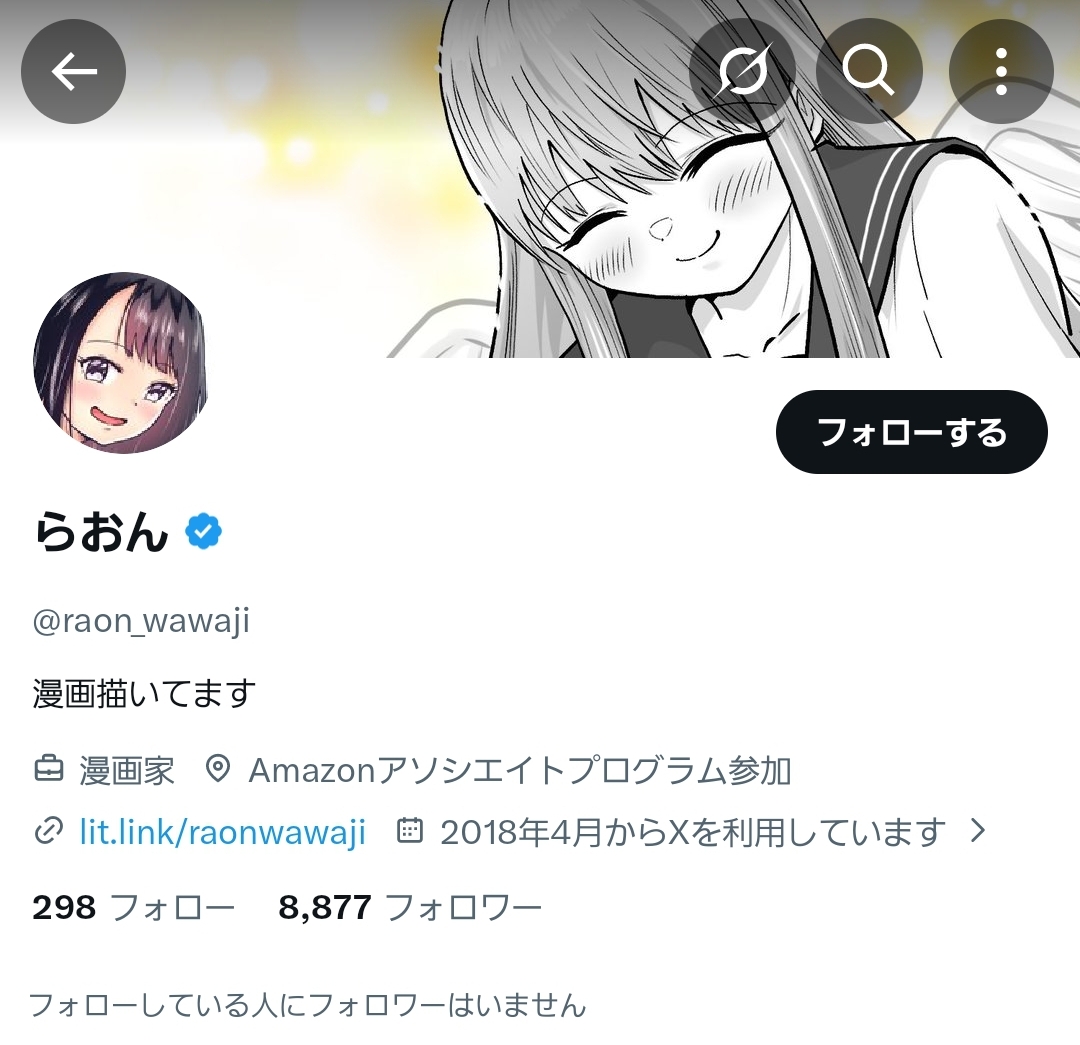Viewport: 1080px width, 1045px height.
Task: Search this profile's posts
Action: point(868,71)
